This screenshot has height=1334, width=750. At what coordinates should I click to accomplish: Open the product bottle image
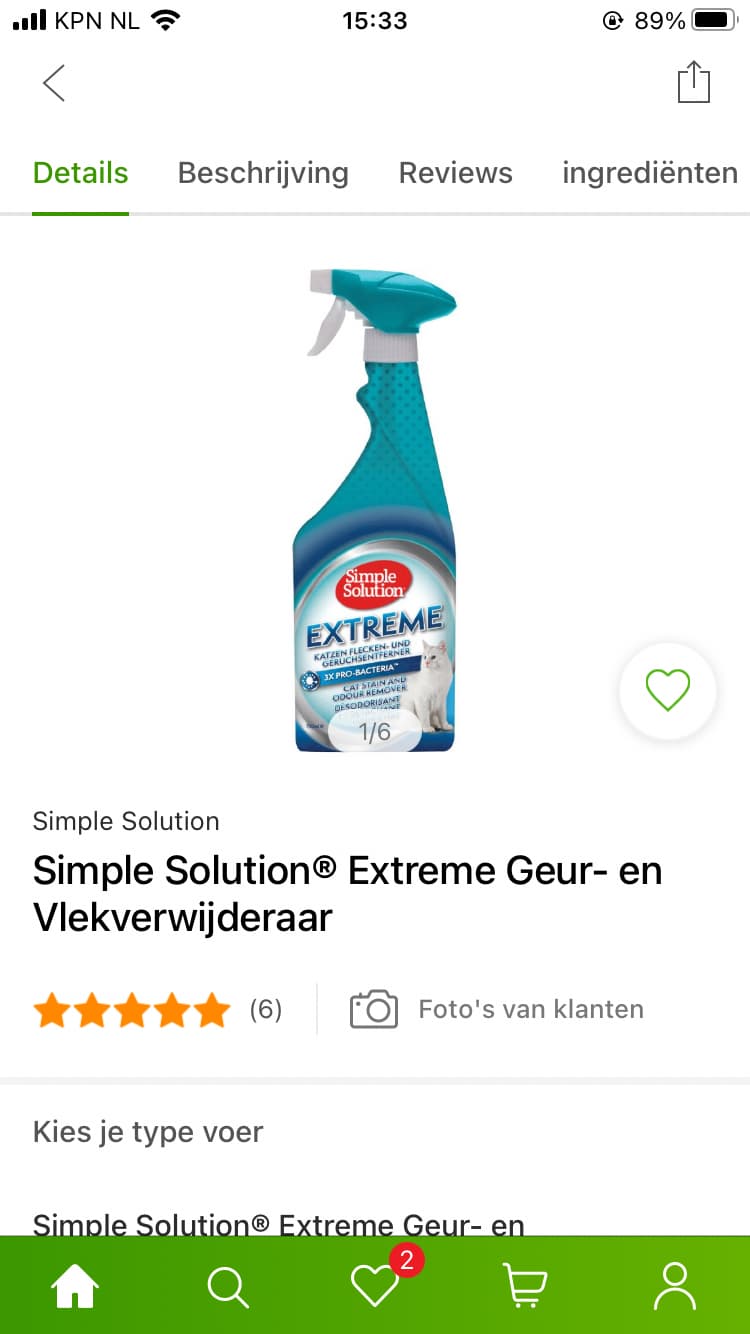pyautogui.click(x=375, y=510)
